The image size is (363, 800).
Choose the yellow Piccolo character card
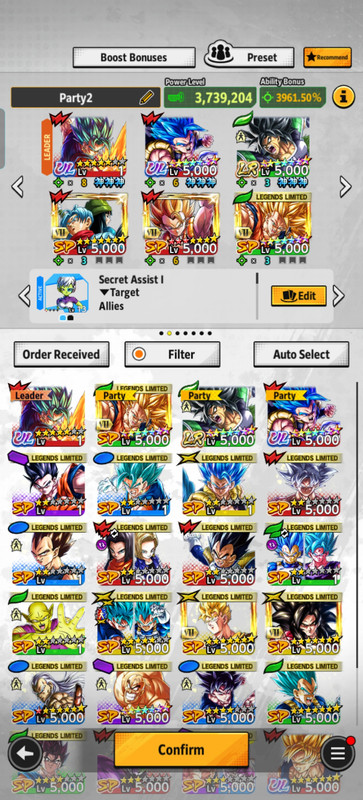coord(48,623)
